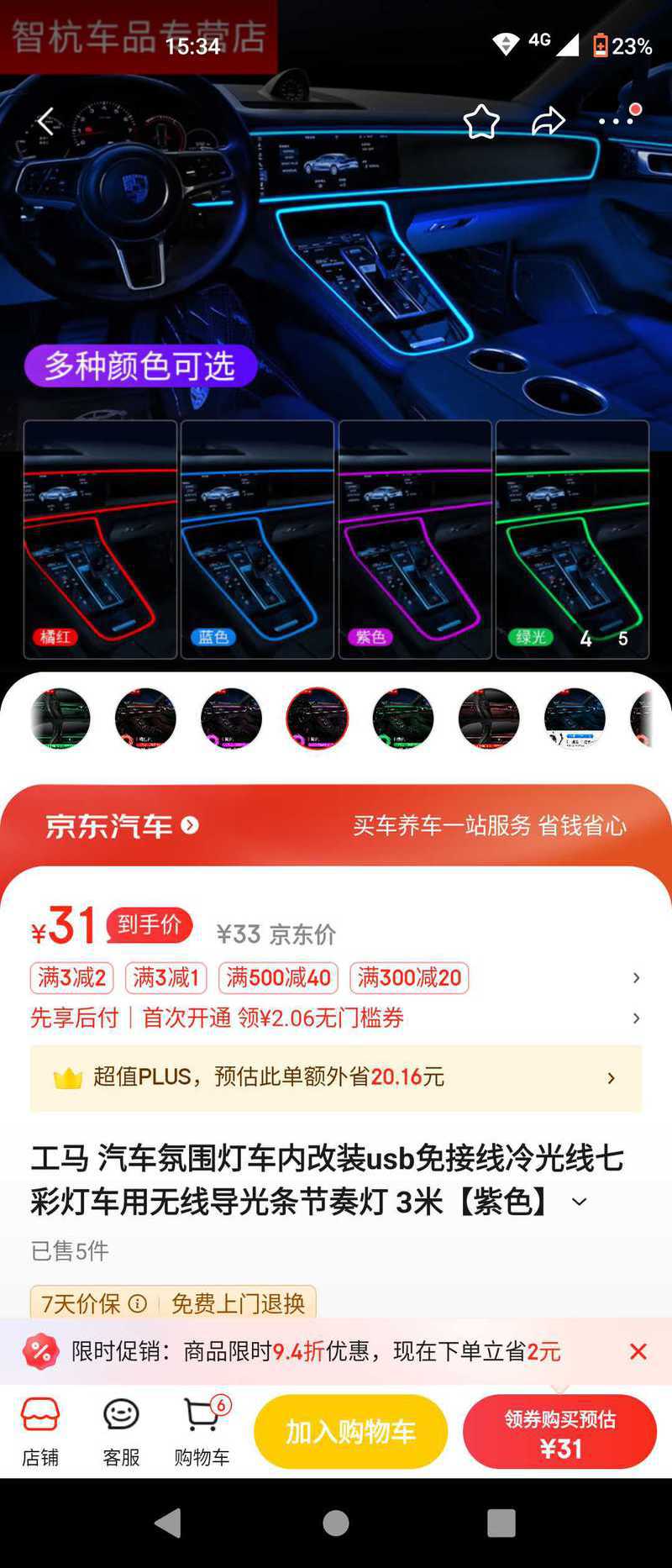Screen dimensions: 672x1568
Task: Tap 加入购物车 button
Action: tap(350, 1432)
